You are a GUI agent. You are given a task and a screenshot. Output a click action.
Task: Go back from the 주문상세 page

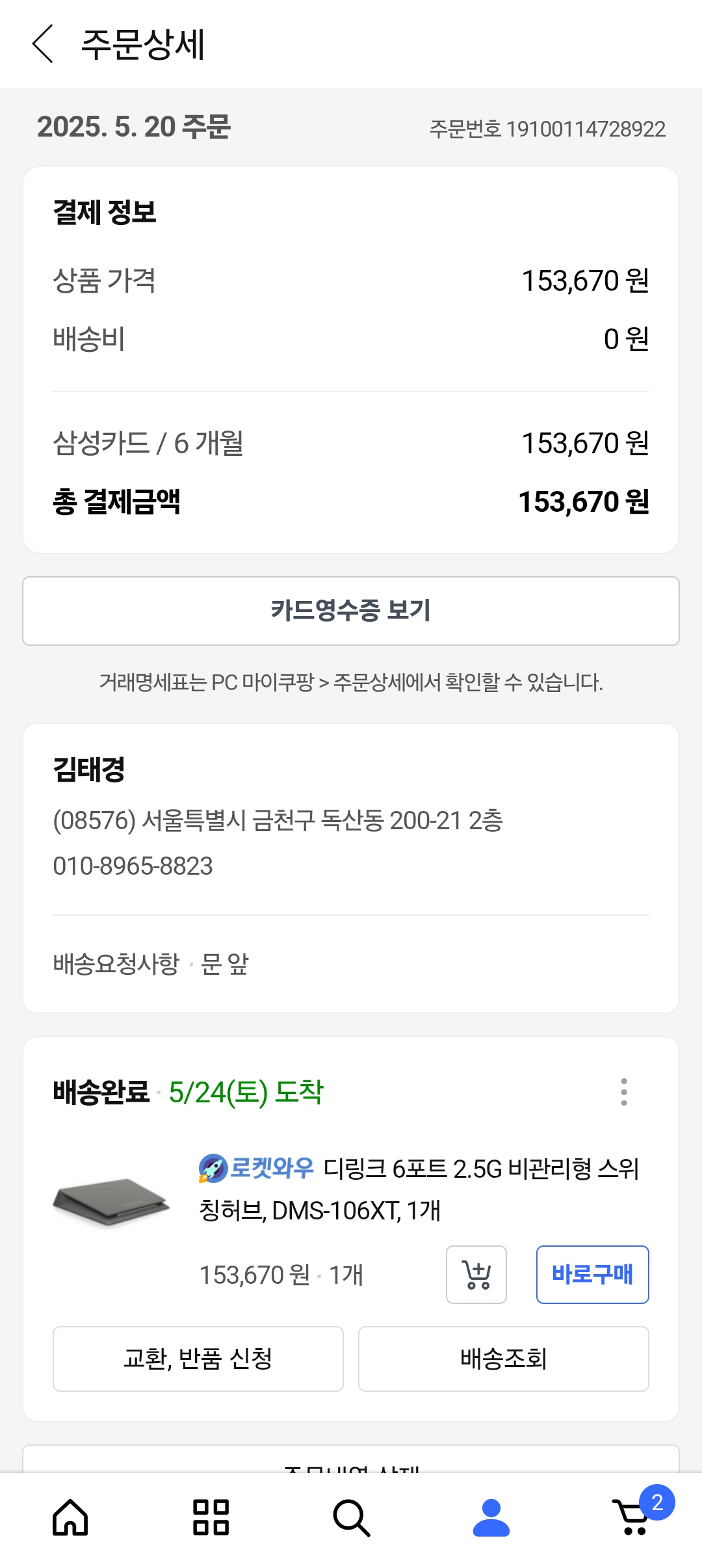tap(43, 44)
